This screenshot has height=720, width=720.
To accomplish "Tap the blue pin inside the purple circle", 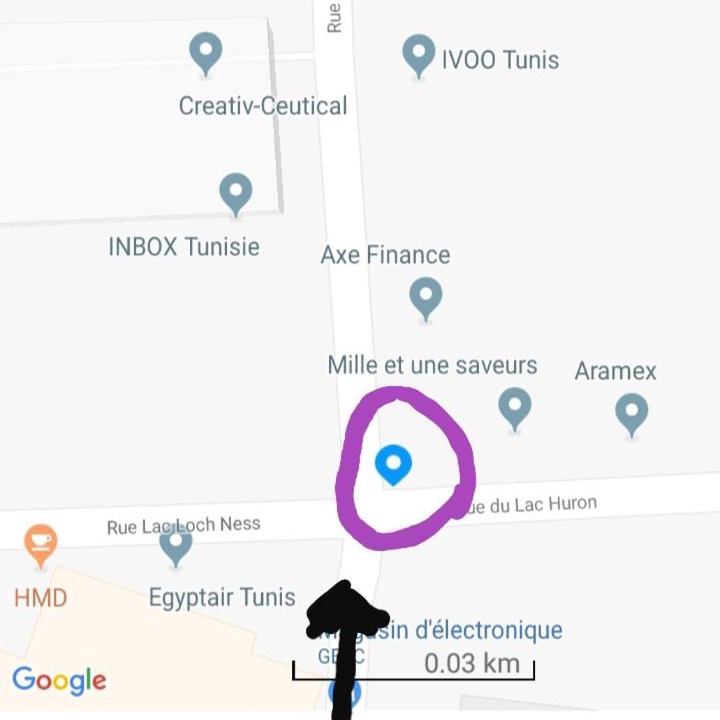I will click(x=393, y=464).
